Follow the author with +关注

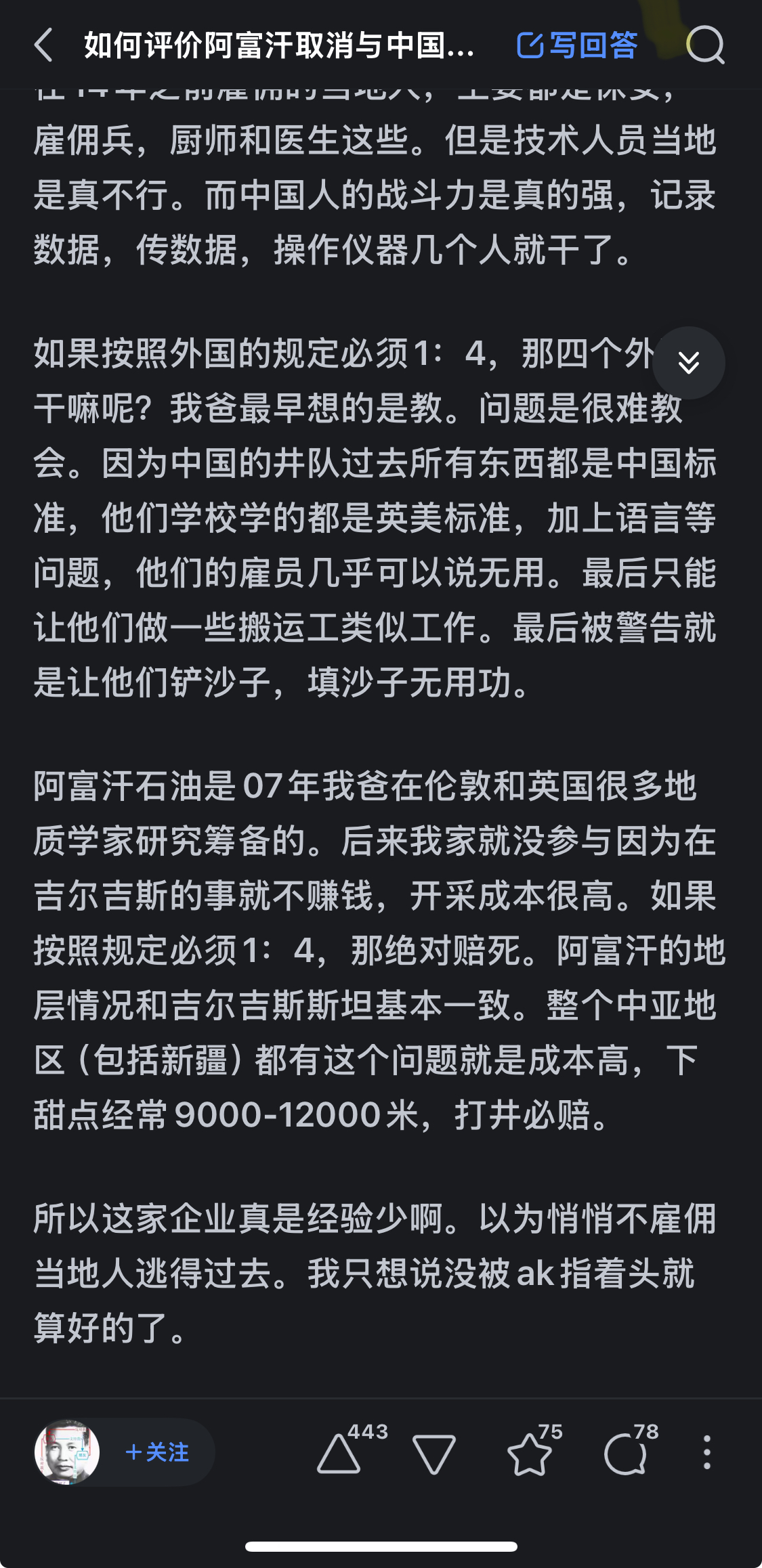click(157, 1452)
